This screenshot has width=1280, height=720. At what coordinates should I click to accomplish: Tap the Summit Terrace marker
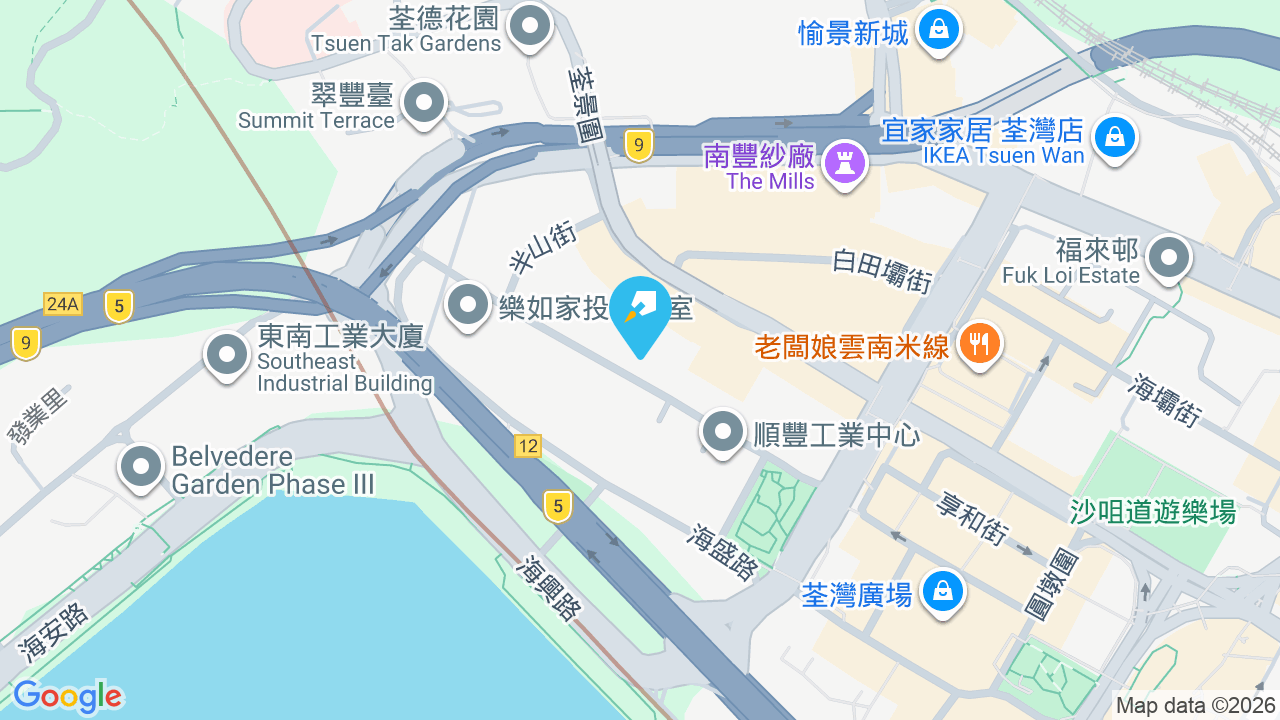click(424, 104)
